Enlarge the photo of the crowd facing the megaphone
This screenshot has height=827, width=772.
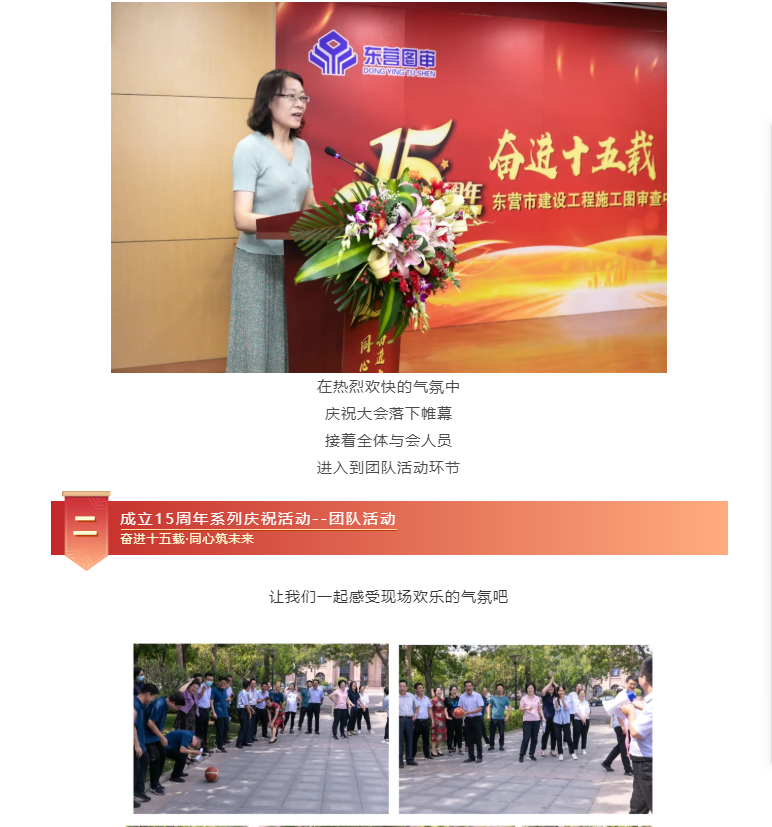(525, 728)
